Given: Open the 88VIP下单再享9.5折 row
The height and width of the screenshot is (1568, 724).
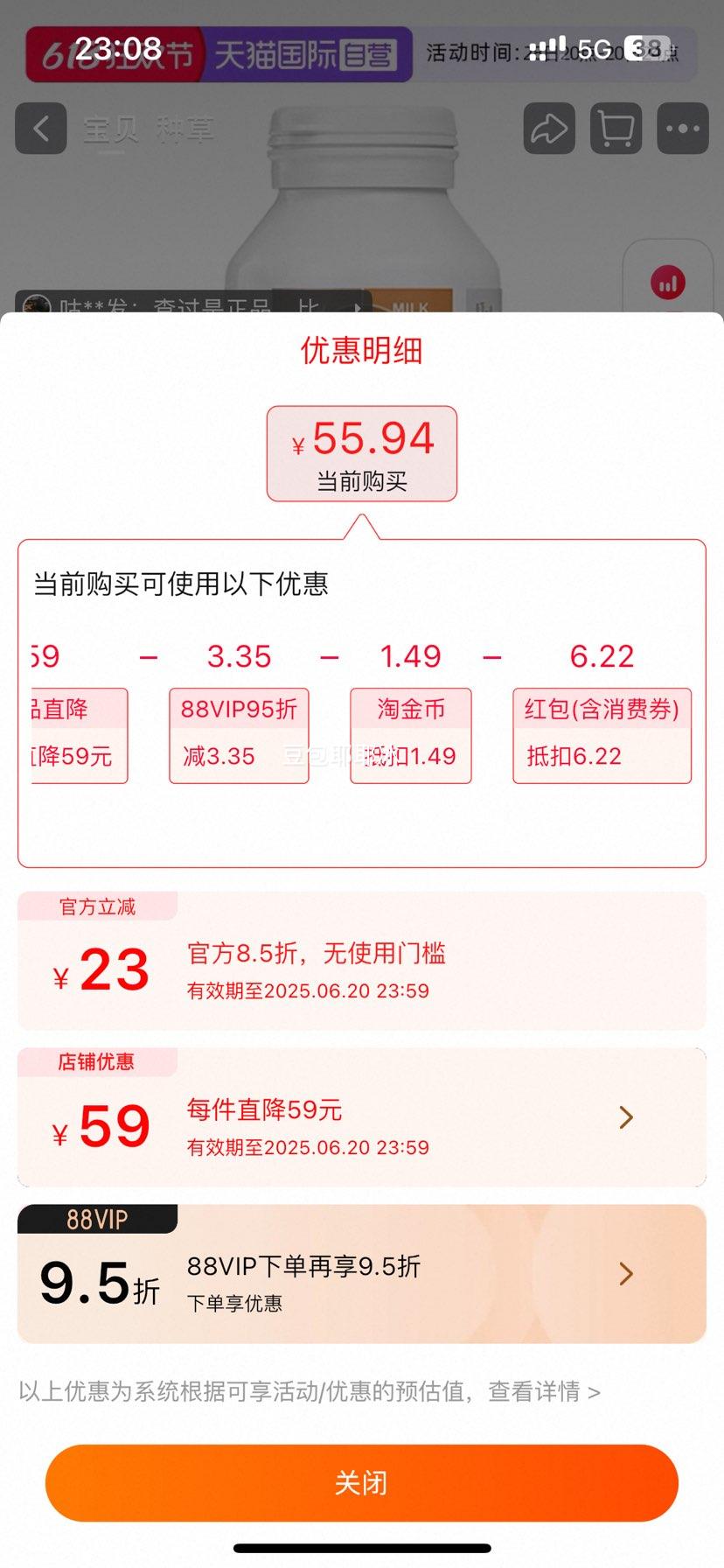Looking at the screenshot, I should tap(361, 1274).
